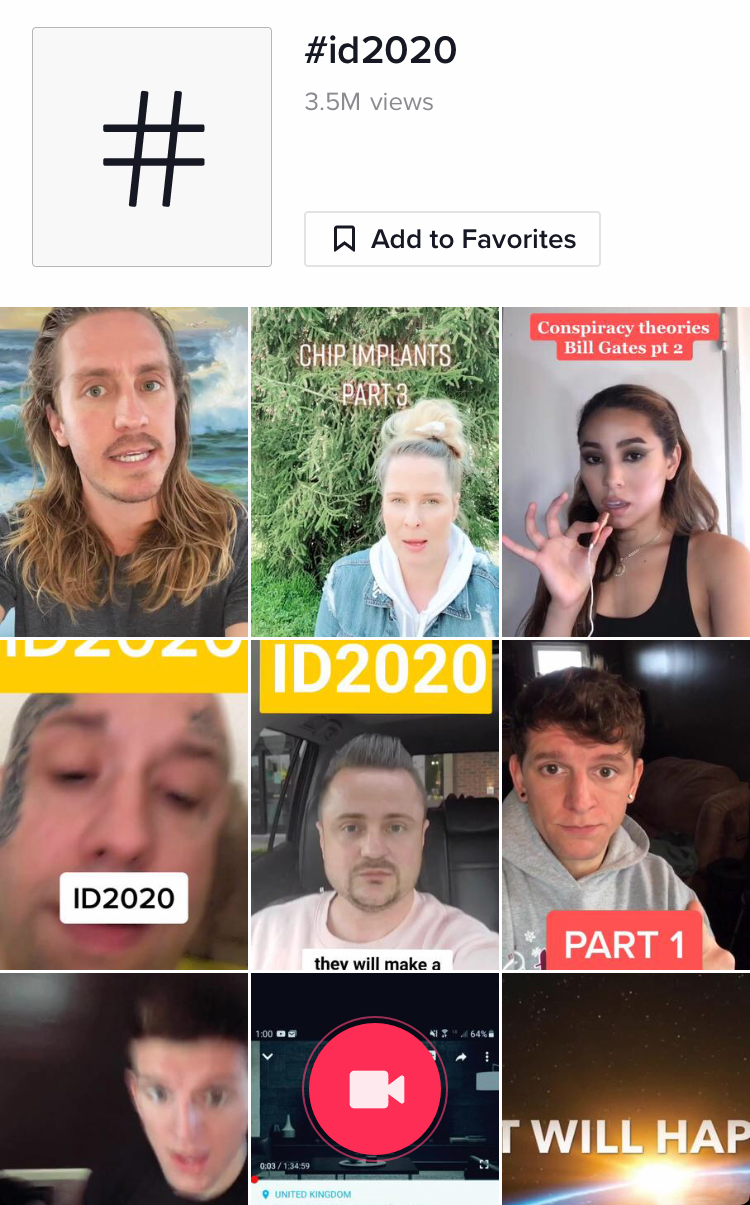Tap the hashtag icon tile

152,147
